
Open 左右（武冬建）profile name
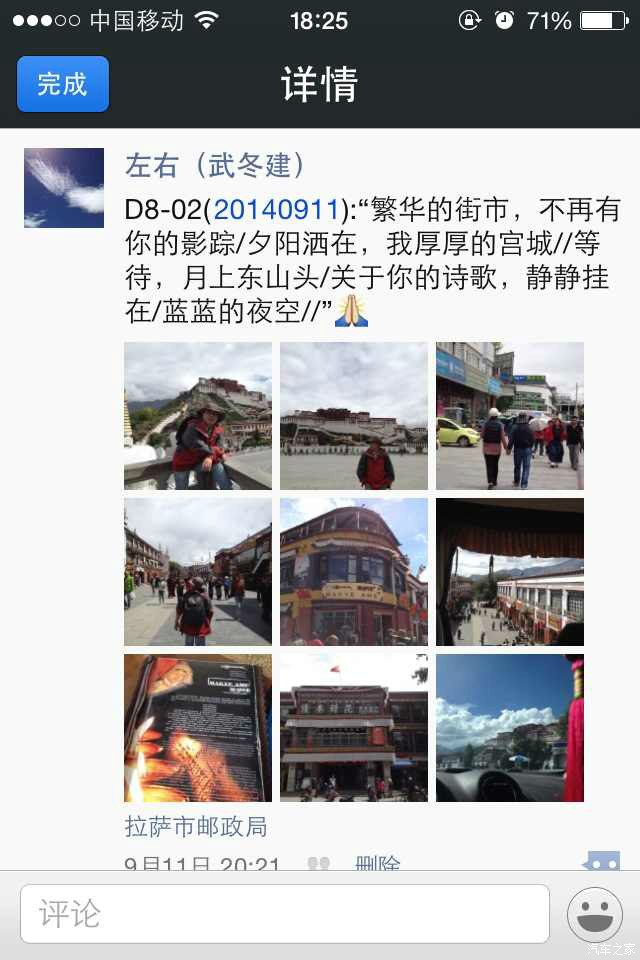215,165
